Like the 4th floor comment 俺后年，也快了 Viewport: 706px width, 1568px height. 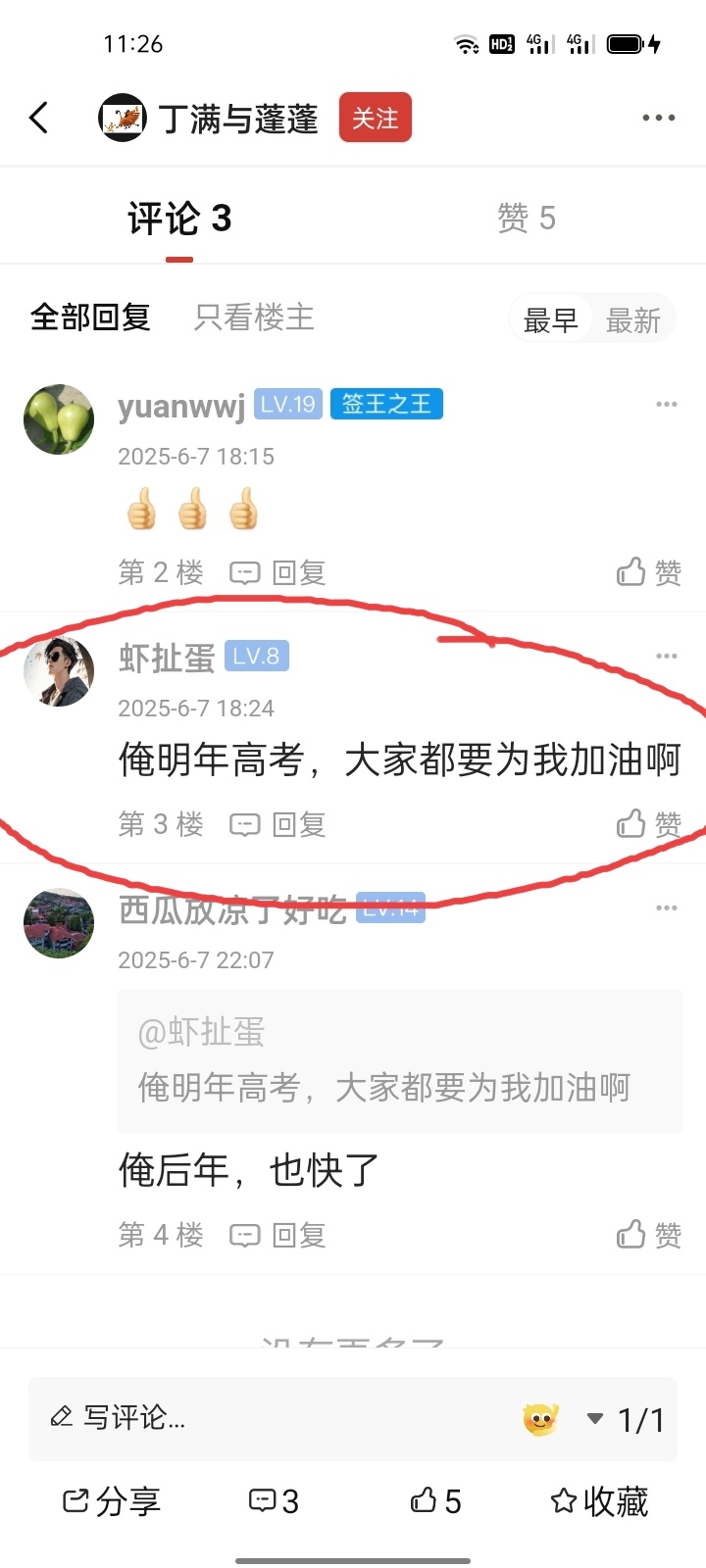click(648, 1235)
